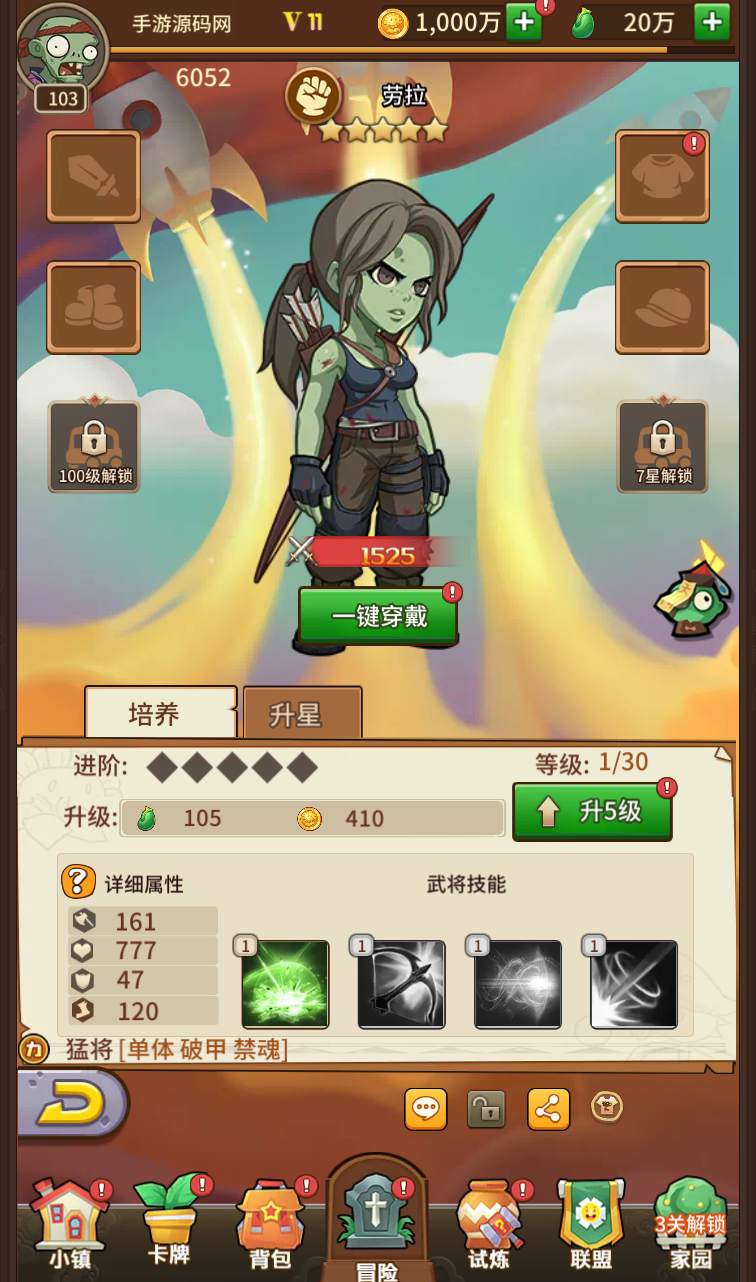Select the 培养 tab
Viewport: 756px width, 1282px height.
tap(160, 713)
